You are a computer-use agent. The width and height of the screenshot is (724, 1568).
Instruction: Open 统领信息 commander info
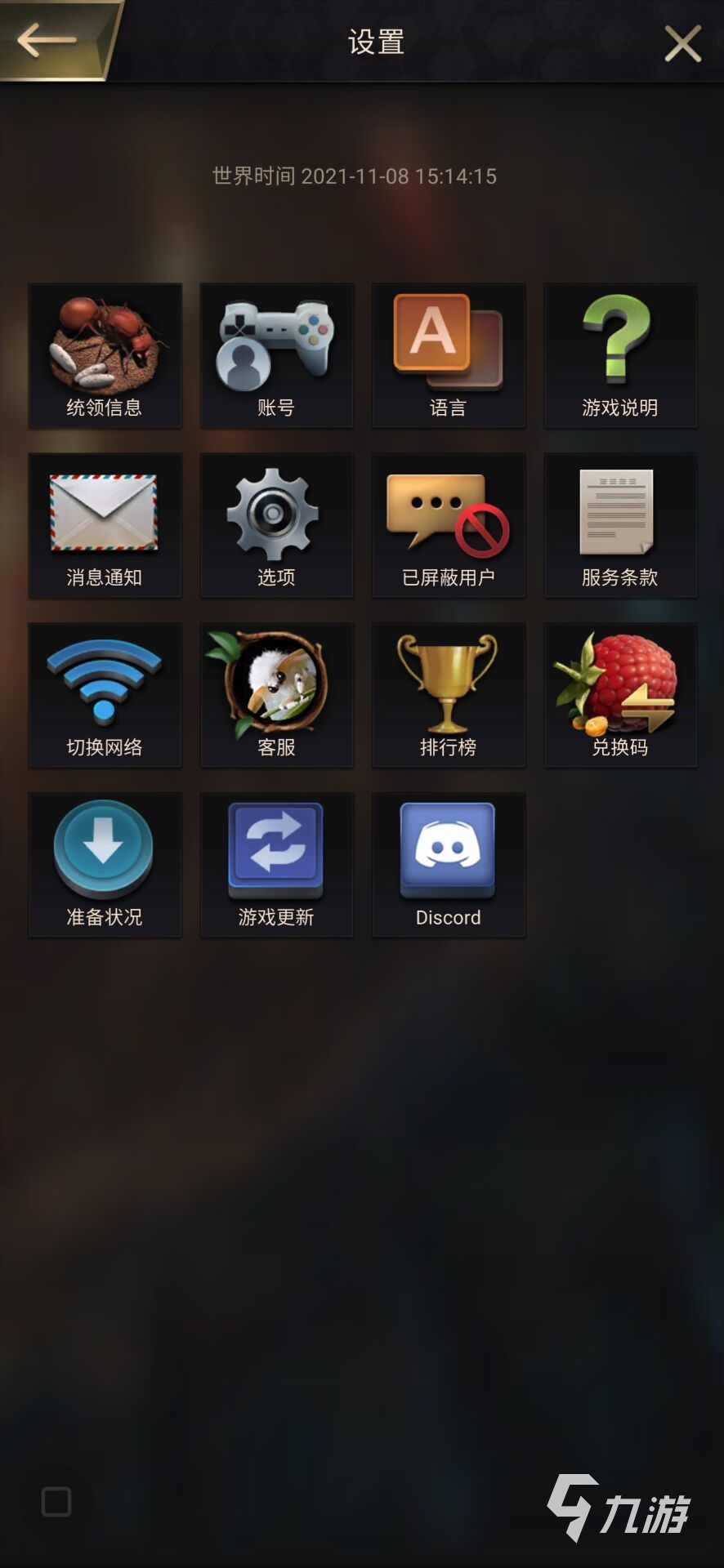tap(105, 355)
